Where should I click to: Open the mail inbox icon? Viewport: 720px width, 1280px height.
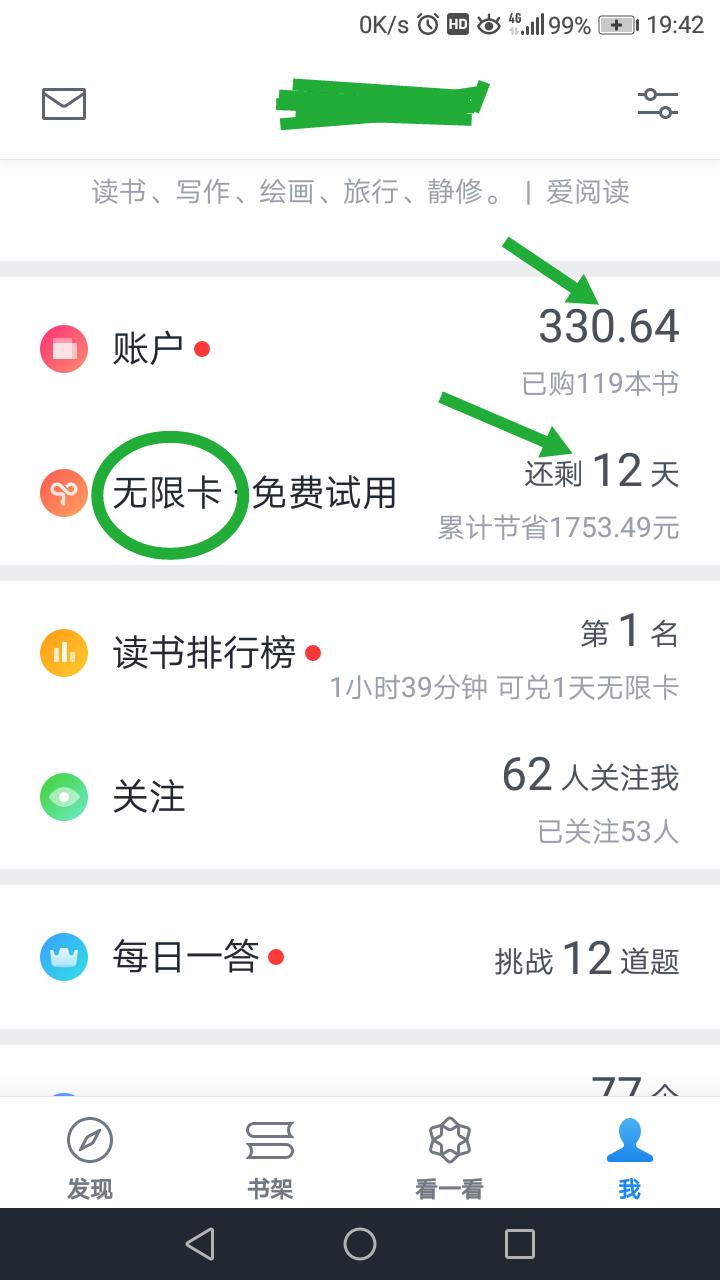click(x=64, y=104)
